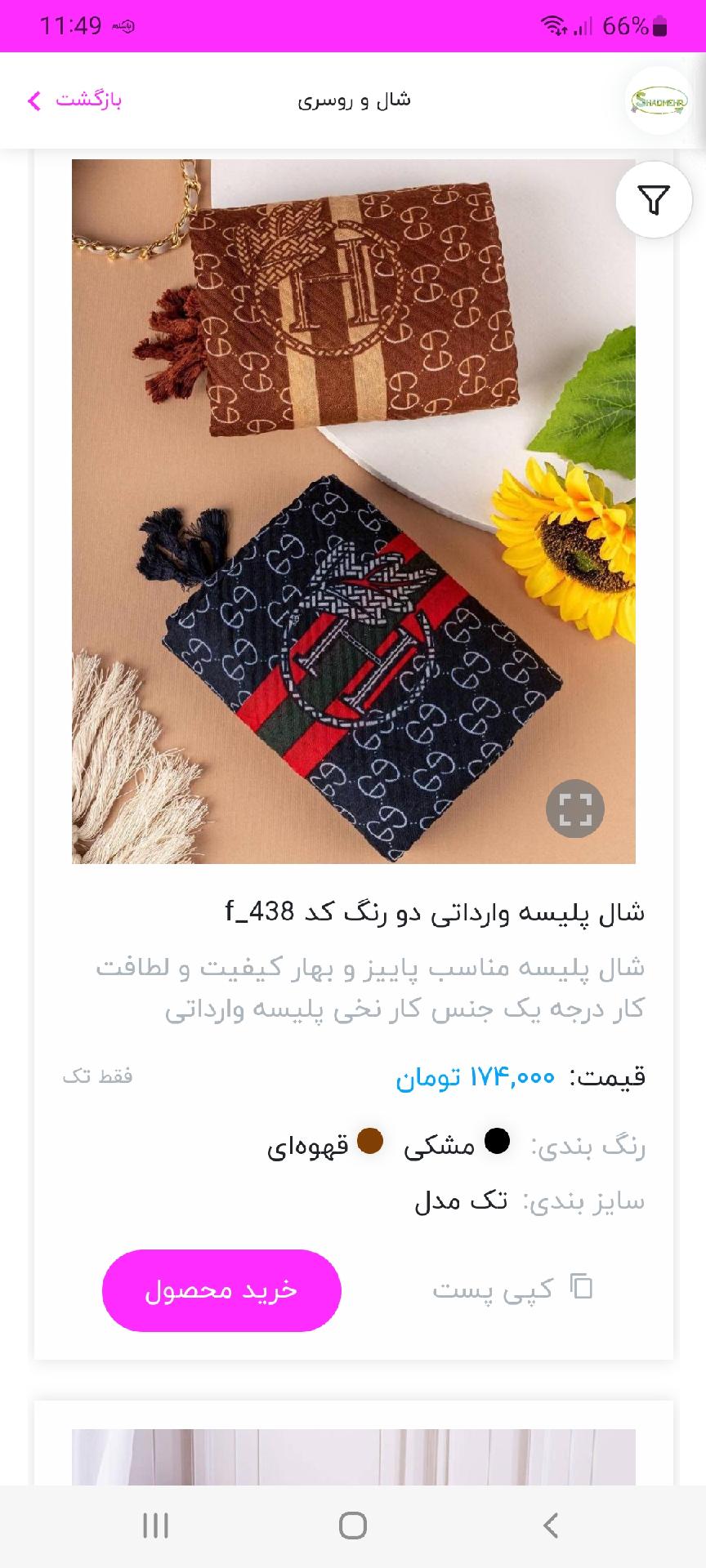Open the scarf product image f_438

354,511
